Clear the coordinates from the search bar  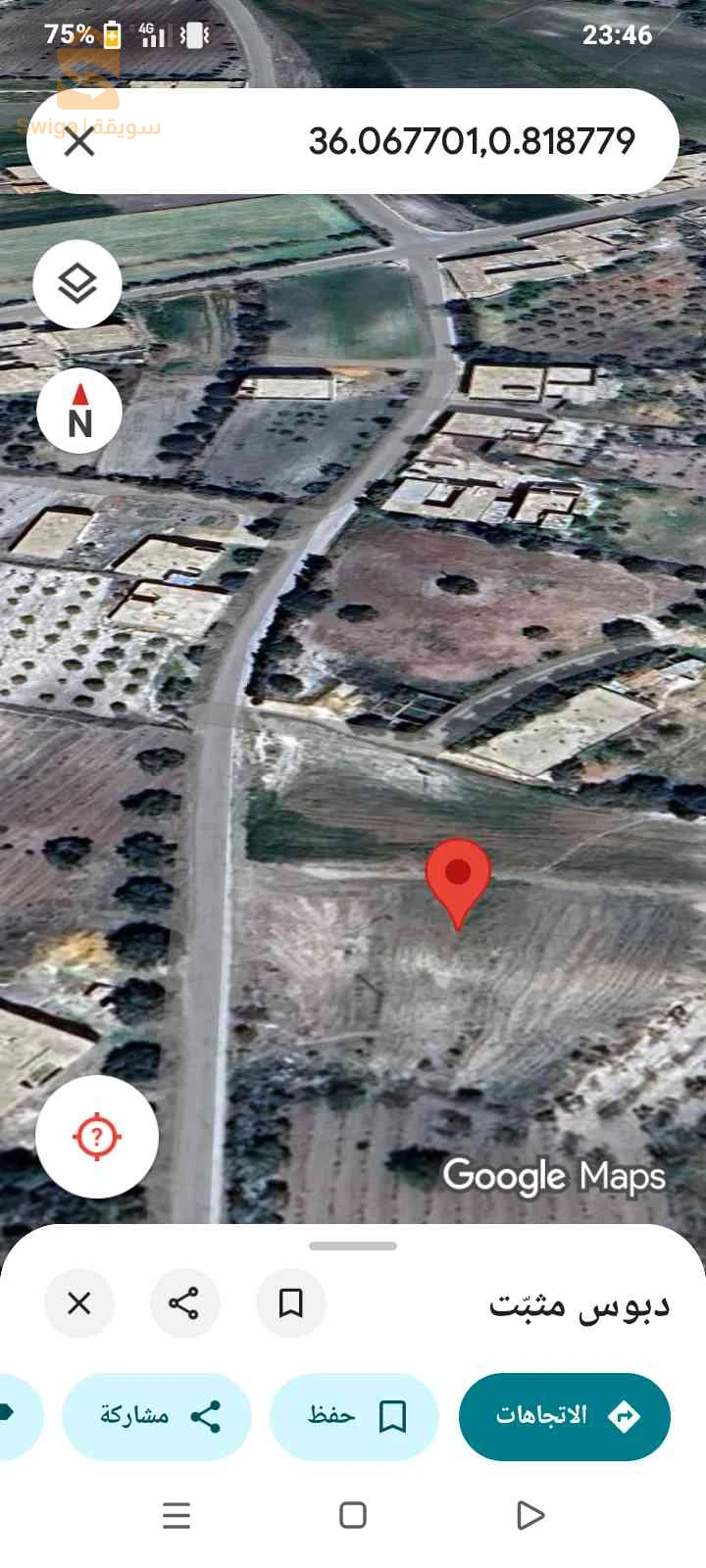click(79, 141)
